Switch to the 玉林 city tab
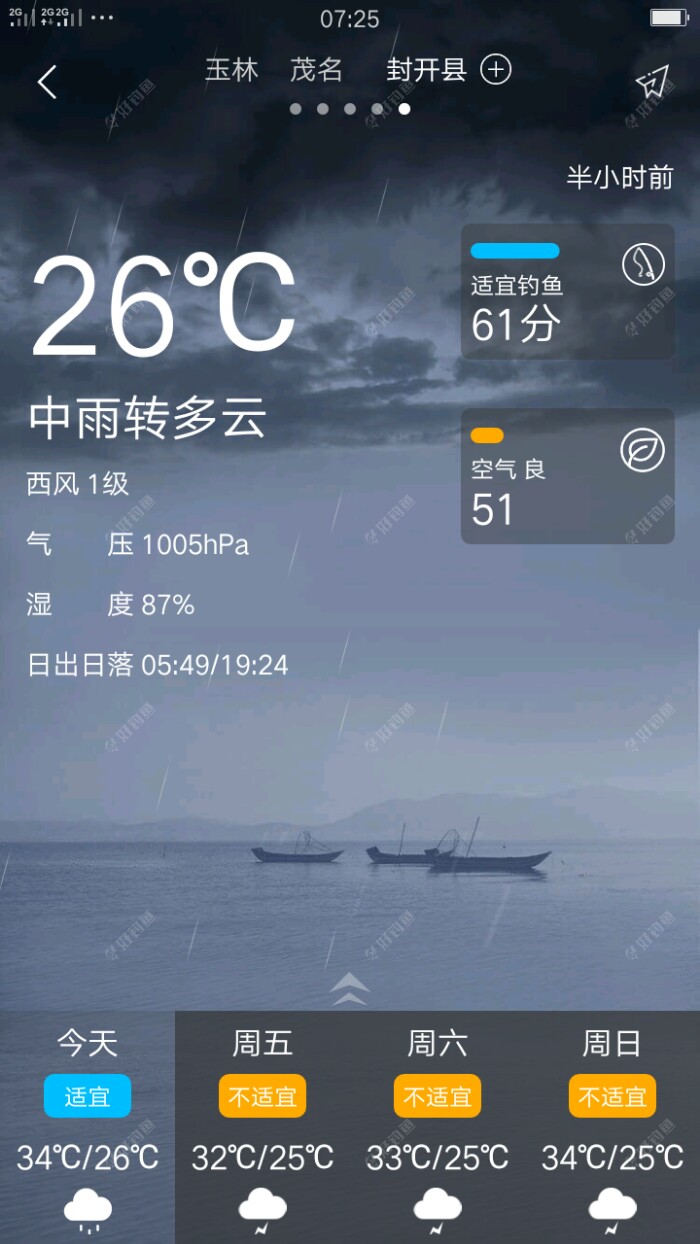Viewport: 700px width, 1244px height. point(232,70)
